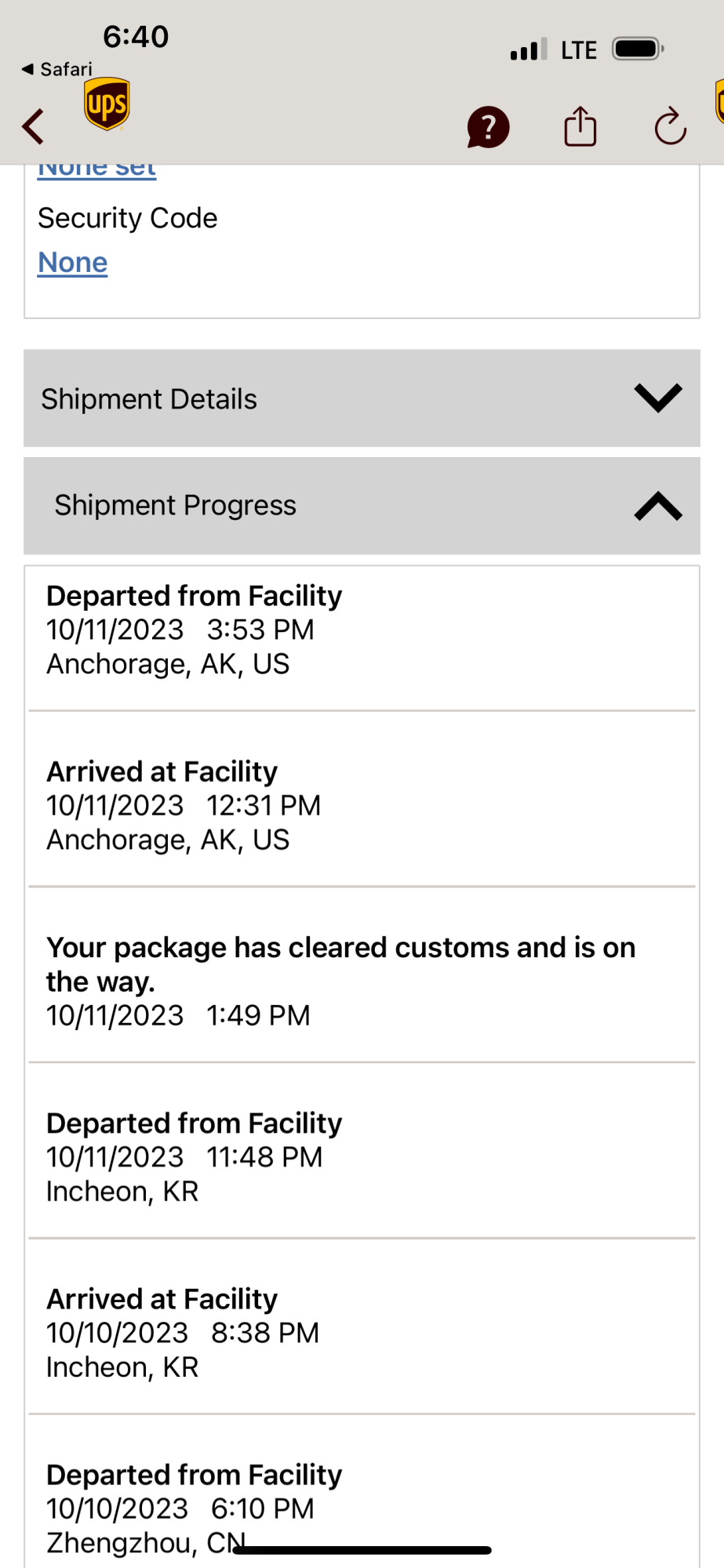The height and width of the screenshot is (1568, 724).
Task: Open the help question mark icon
Action: tap(488, 127)
